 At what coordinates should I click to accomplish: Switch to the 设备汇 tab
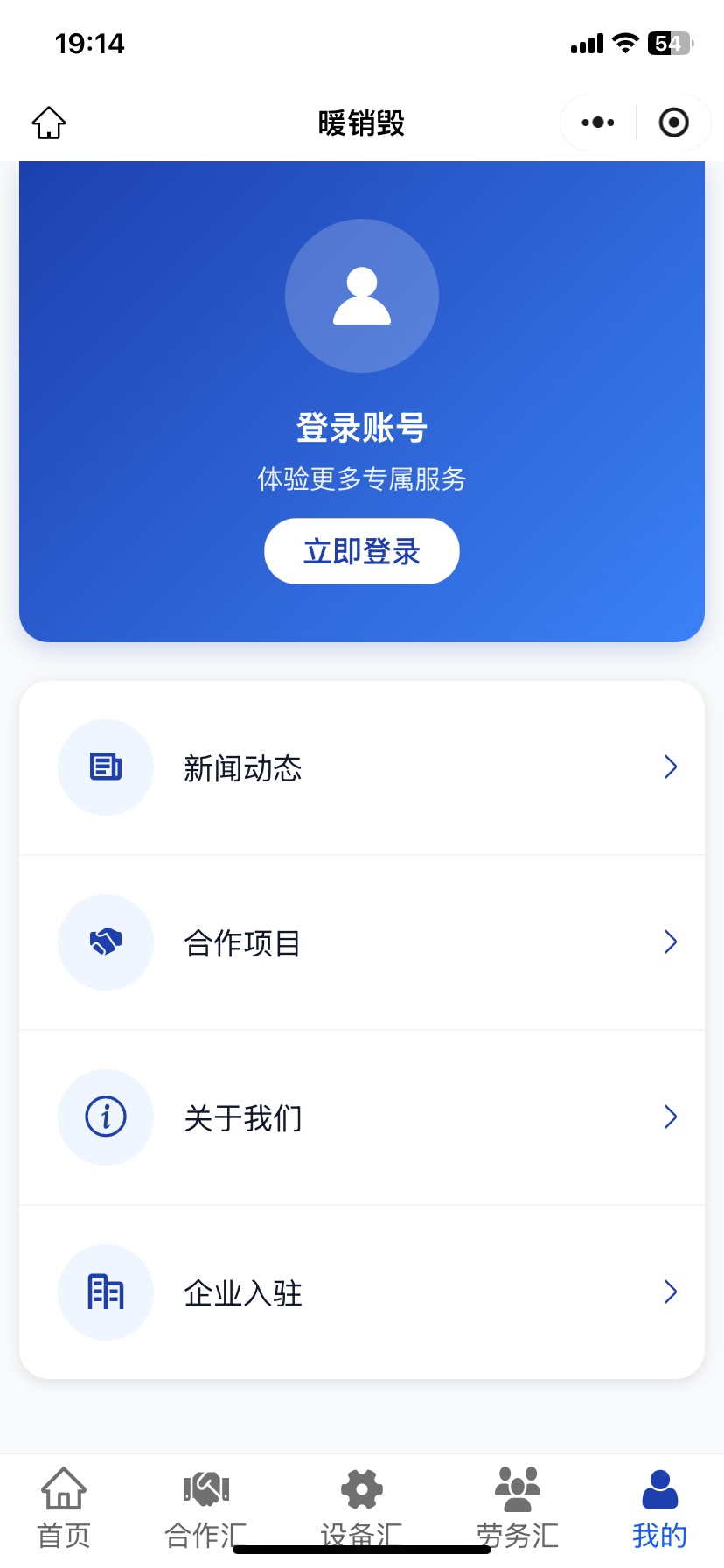point(362,1507)
